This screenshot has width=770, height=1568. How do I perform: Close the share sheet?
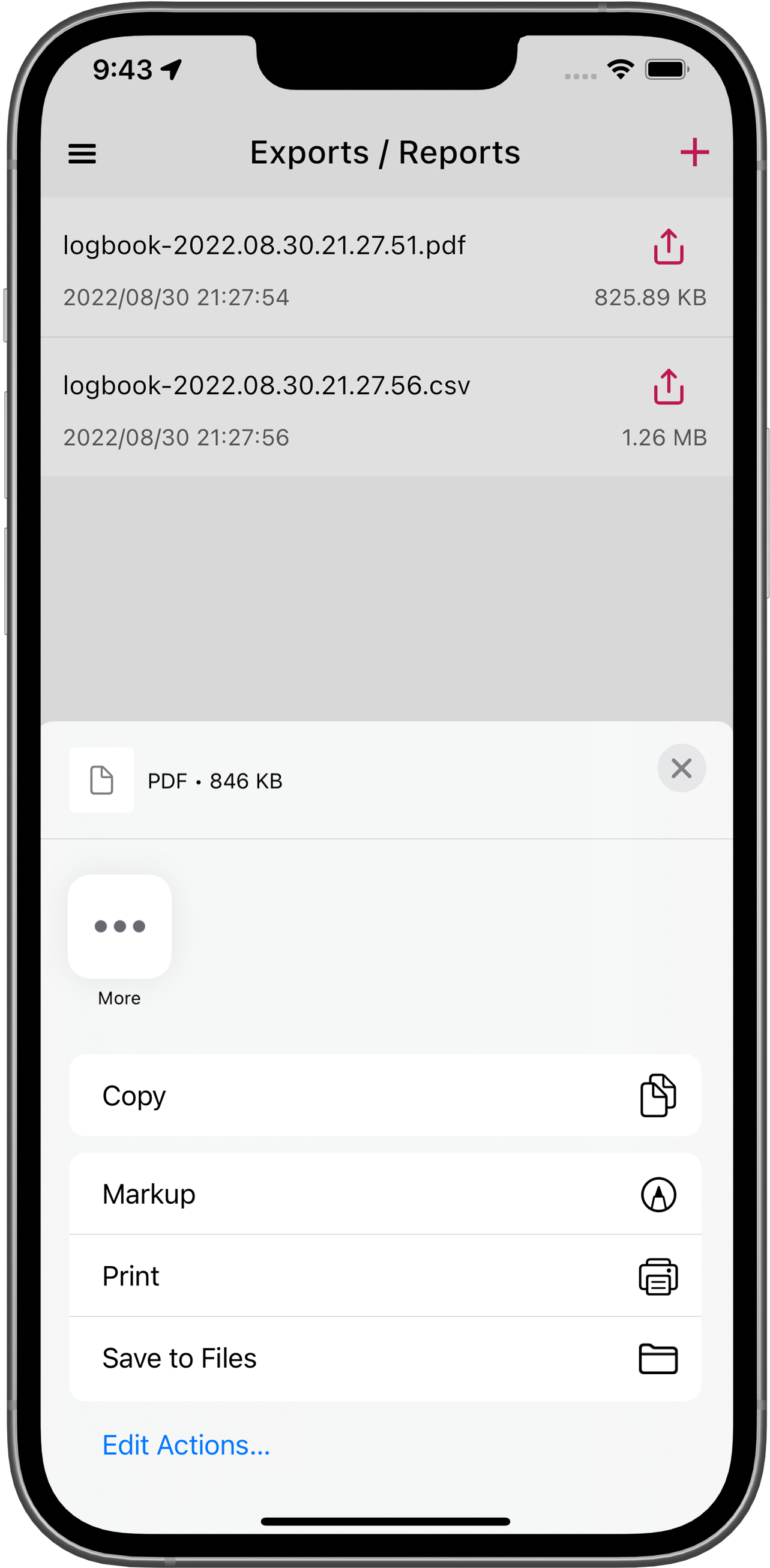[681, 768]
